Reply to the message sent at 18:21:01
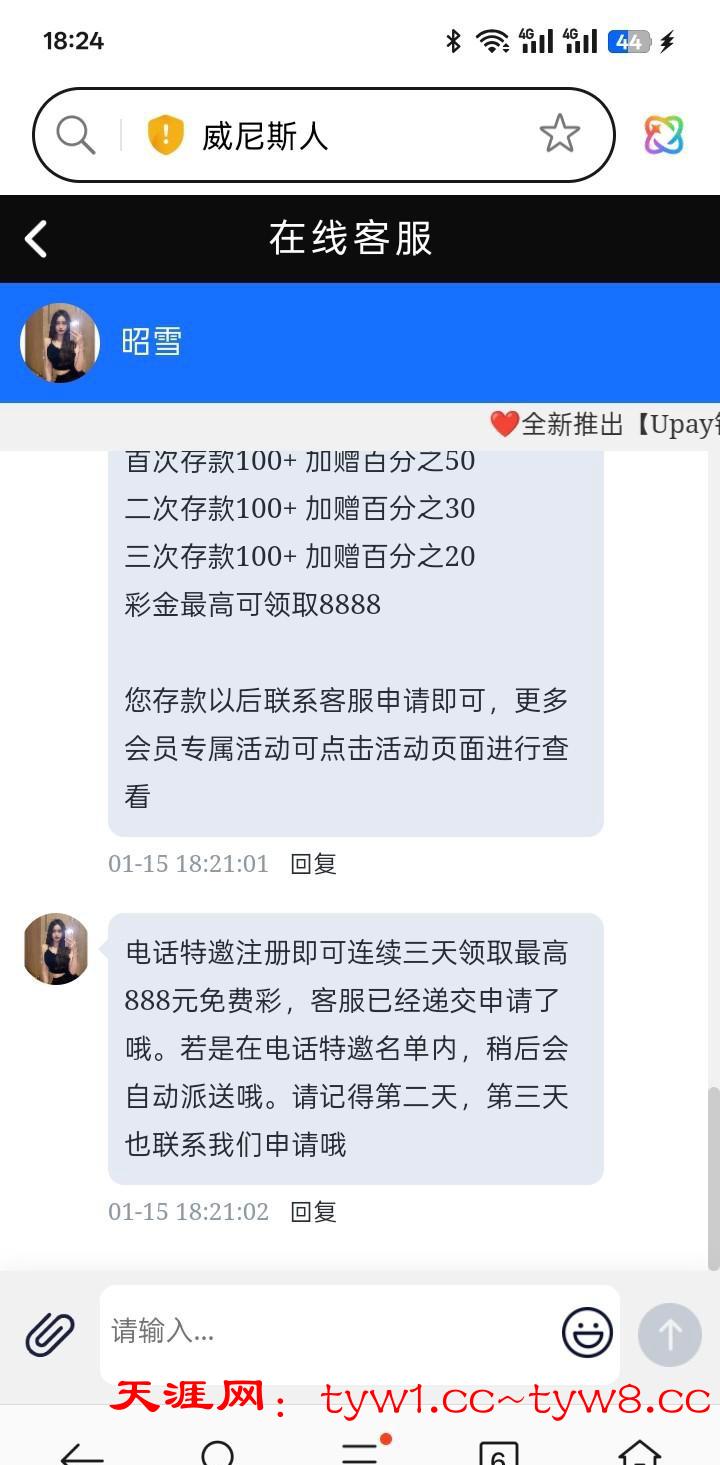 (313, 864)
